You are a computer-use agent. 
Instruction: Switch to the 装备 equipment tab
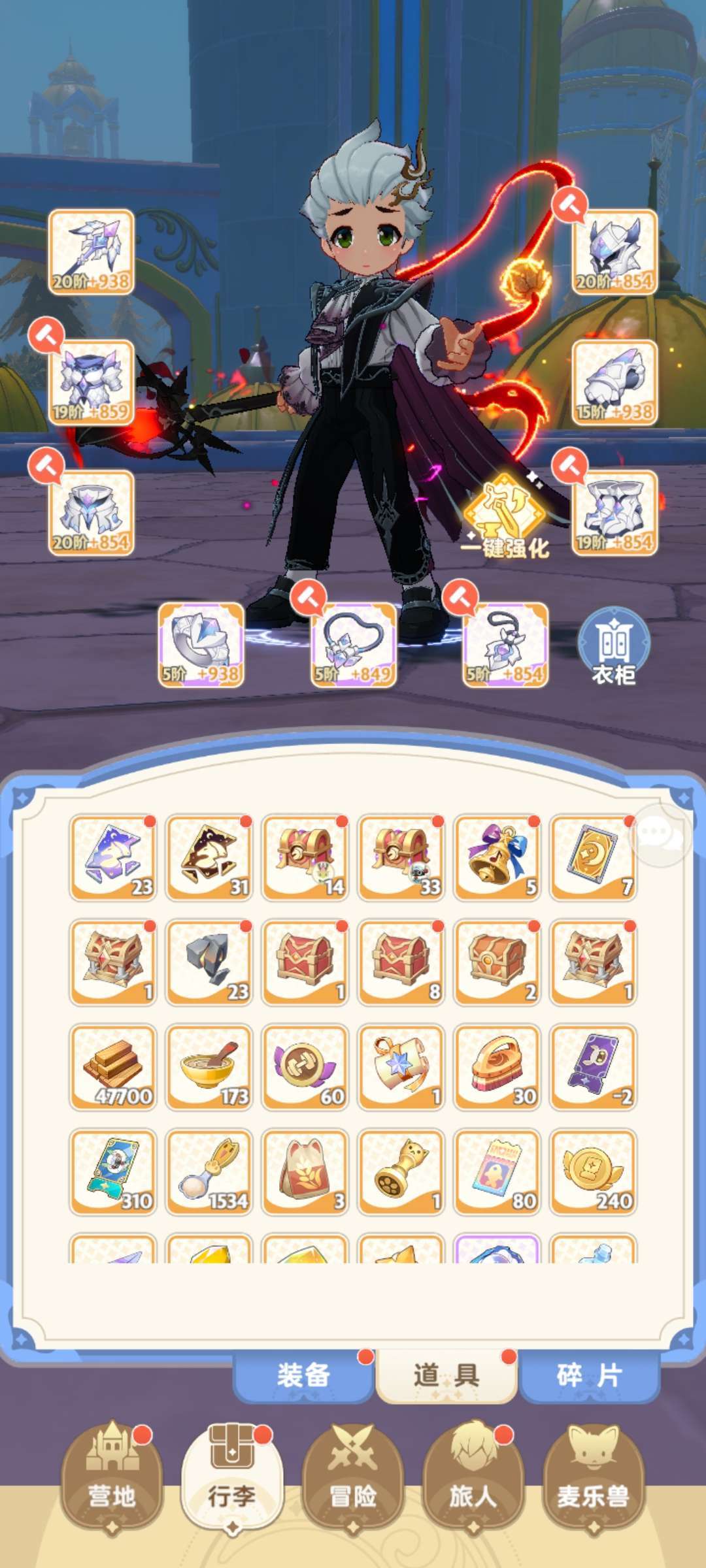click(x=303, y=1375)
